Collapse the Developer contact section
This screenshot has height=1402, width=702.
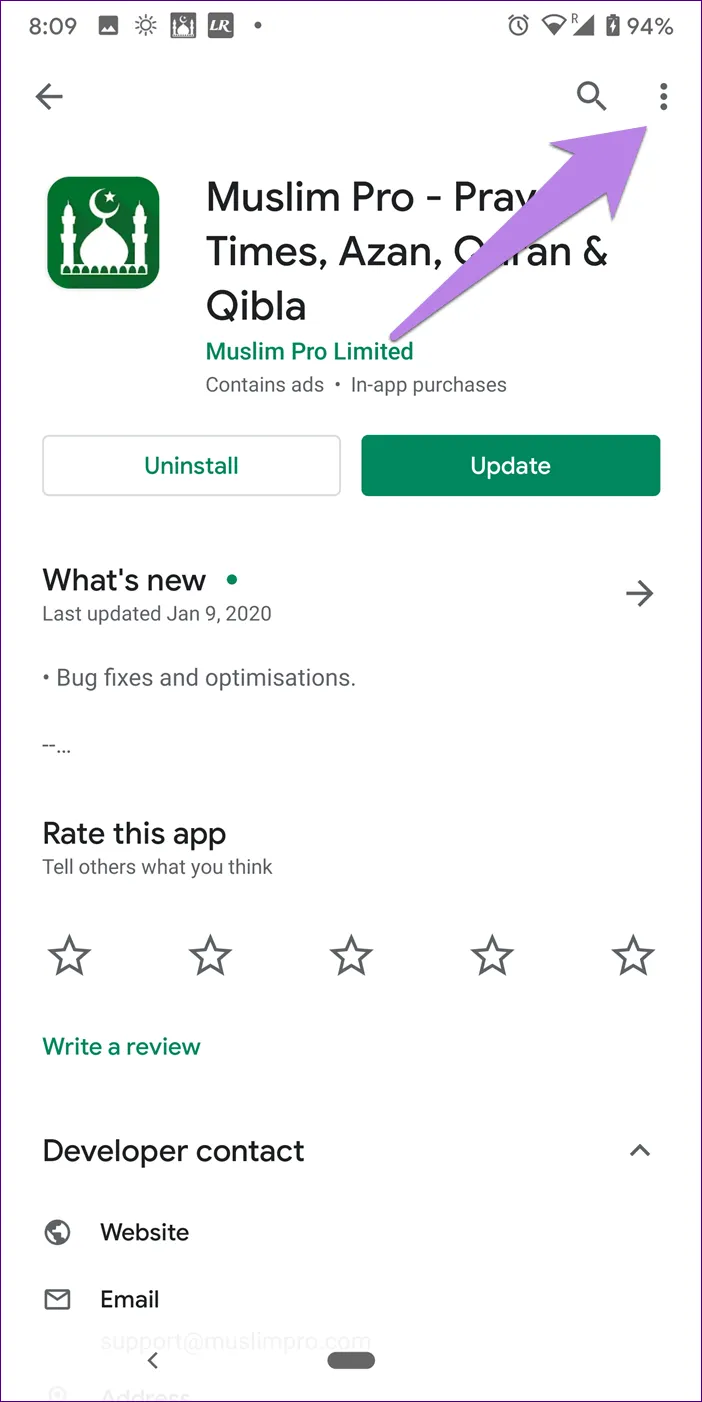pos(639,1151)
